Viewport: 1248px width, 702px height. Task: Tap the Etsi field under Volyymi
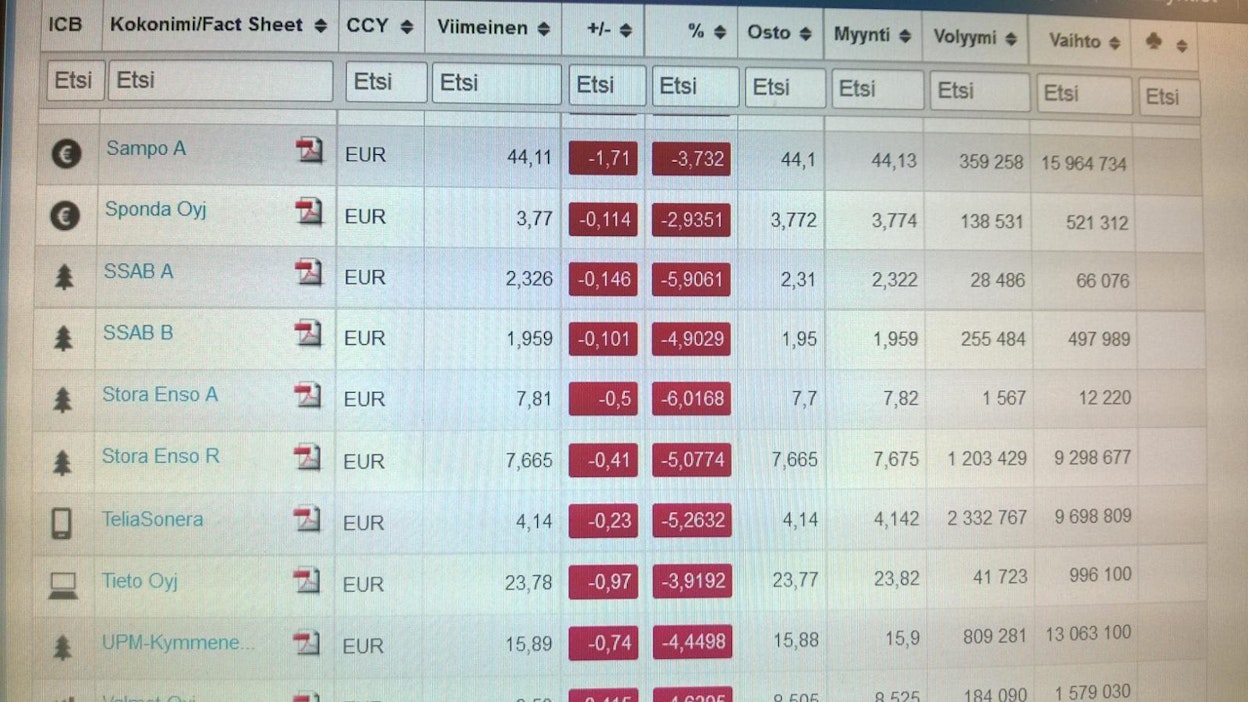(978, 92)
